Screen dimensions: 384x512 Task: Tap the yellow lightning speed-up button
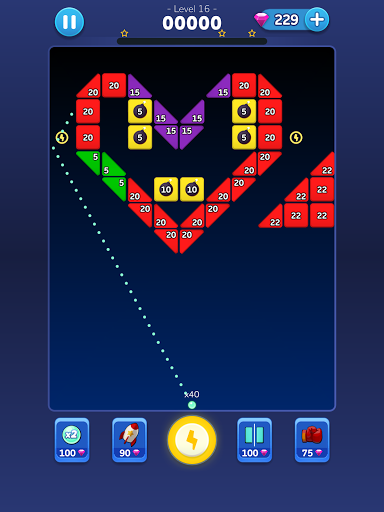[x=192, y=440]
